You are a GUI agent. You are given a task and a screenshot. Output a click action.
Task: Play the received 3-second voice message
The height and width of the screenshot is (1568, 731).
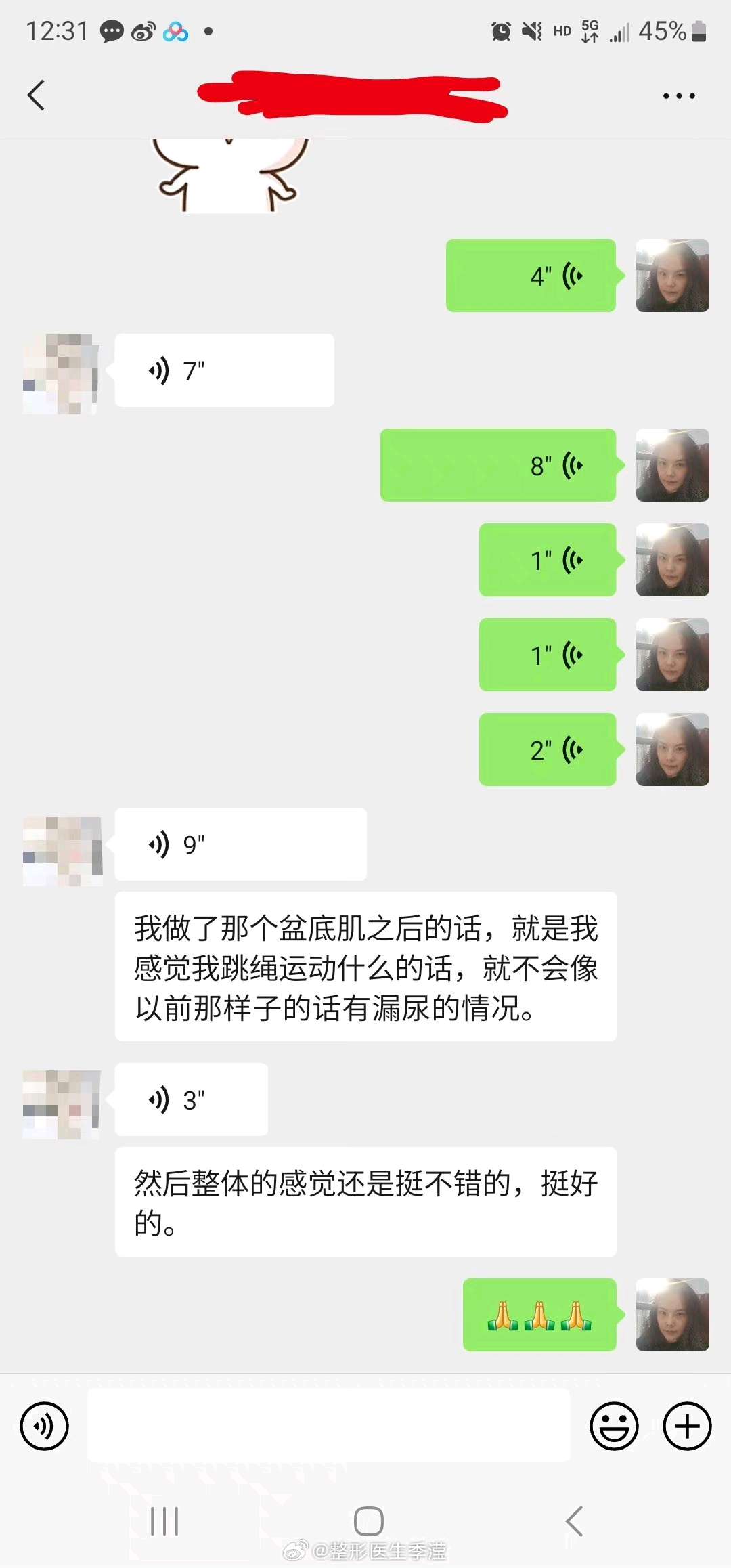192,1099
